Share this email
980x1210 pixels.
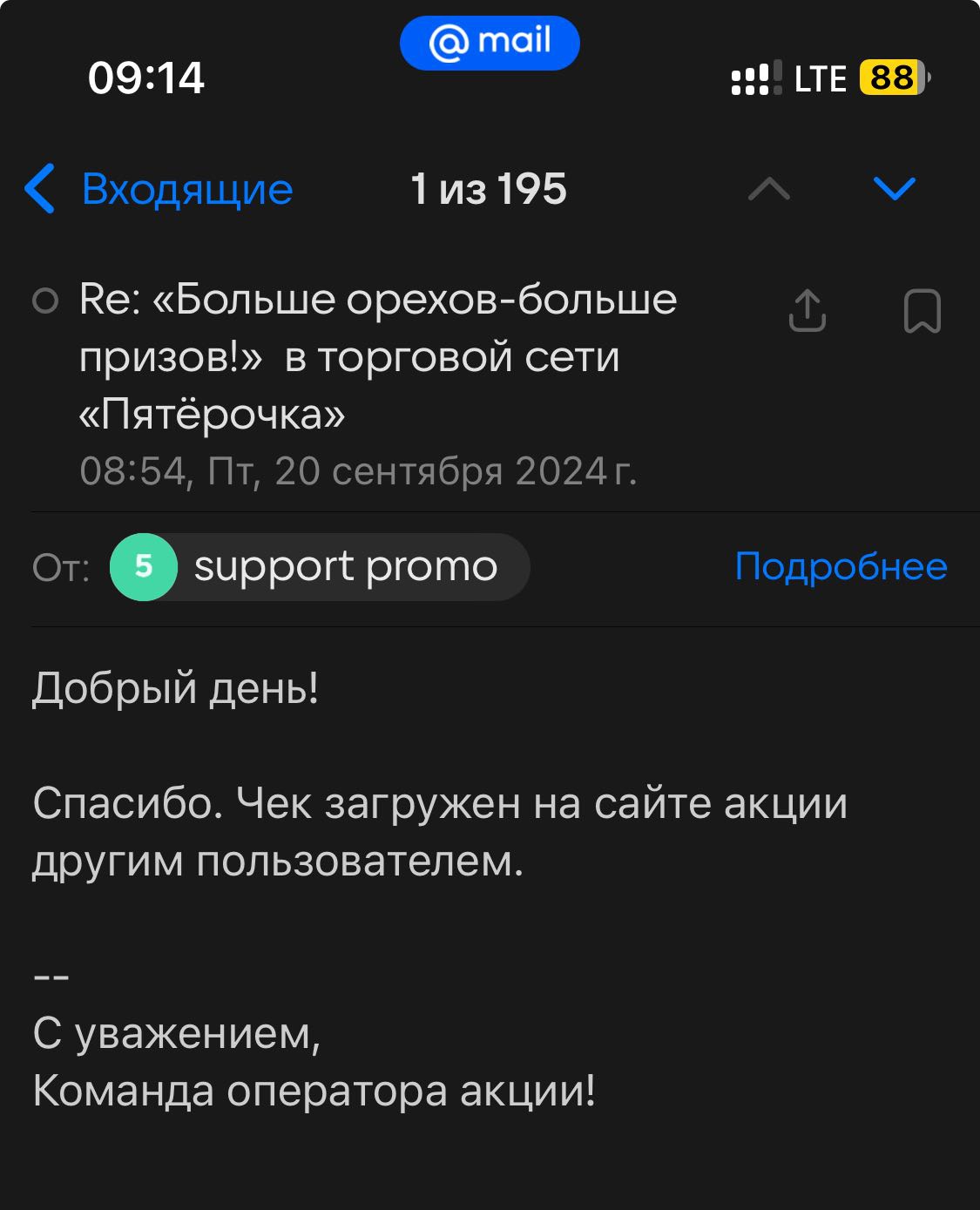click(807, 311)
